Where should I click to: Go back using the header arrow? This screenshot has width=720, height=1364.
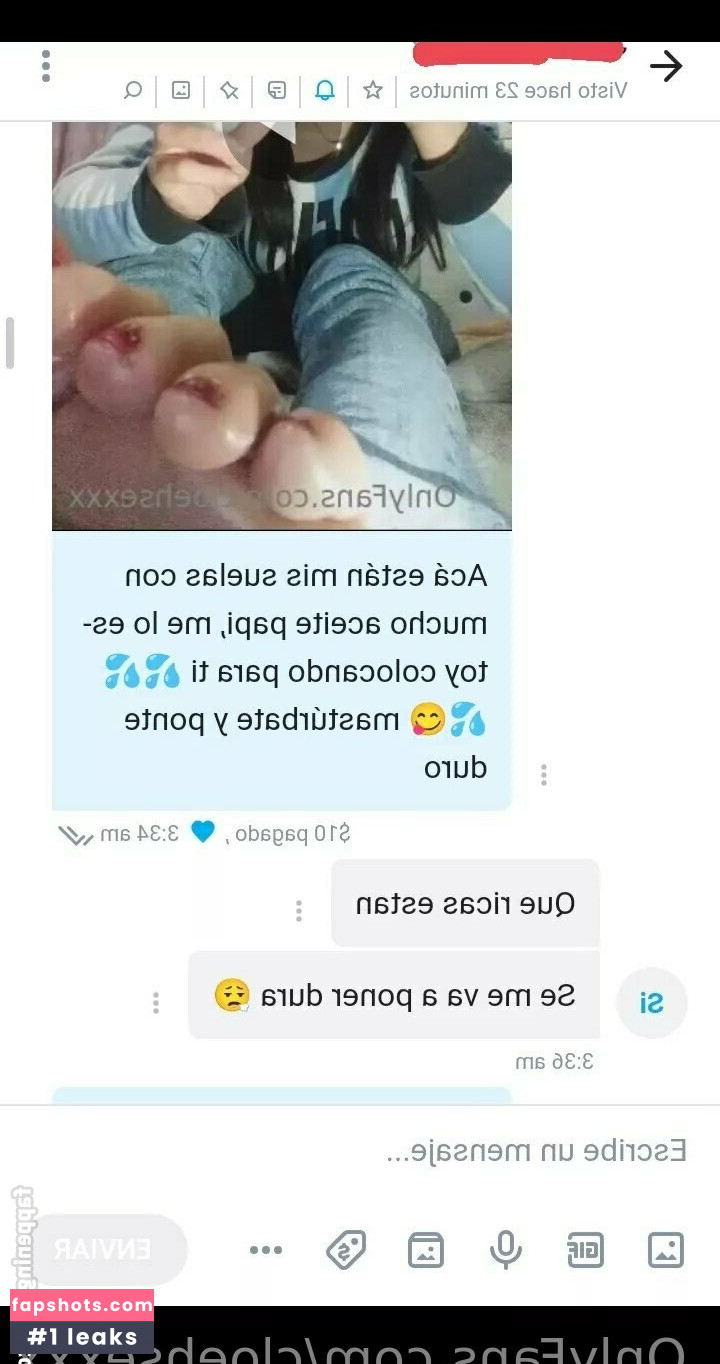[666, 67]
